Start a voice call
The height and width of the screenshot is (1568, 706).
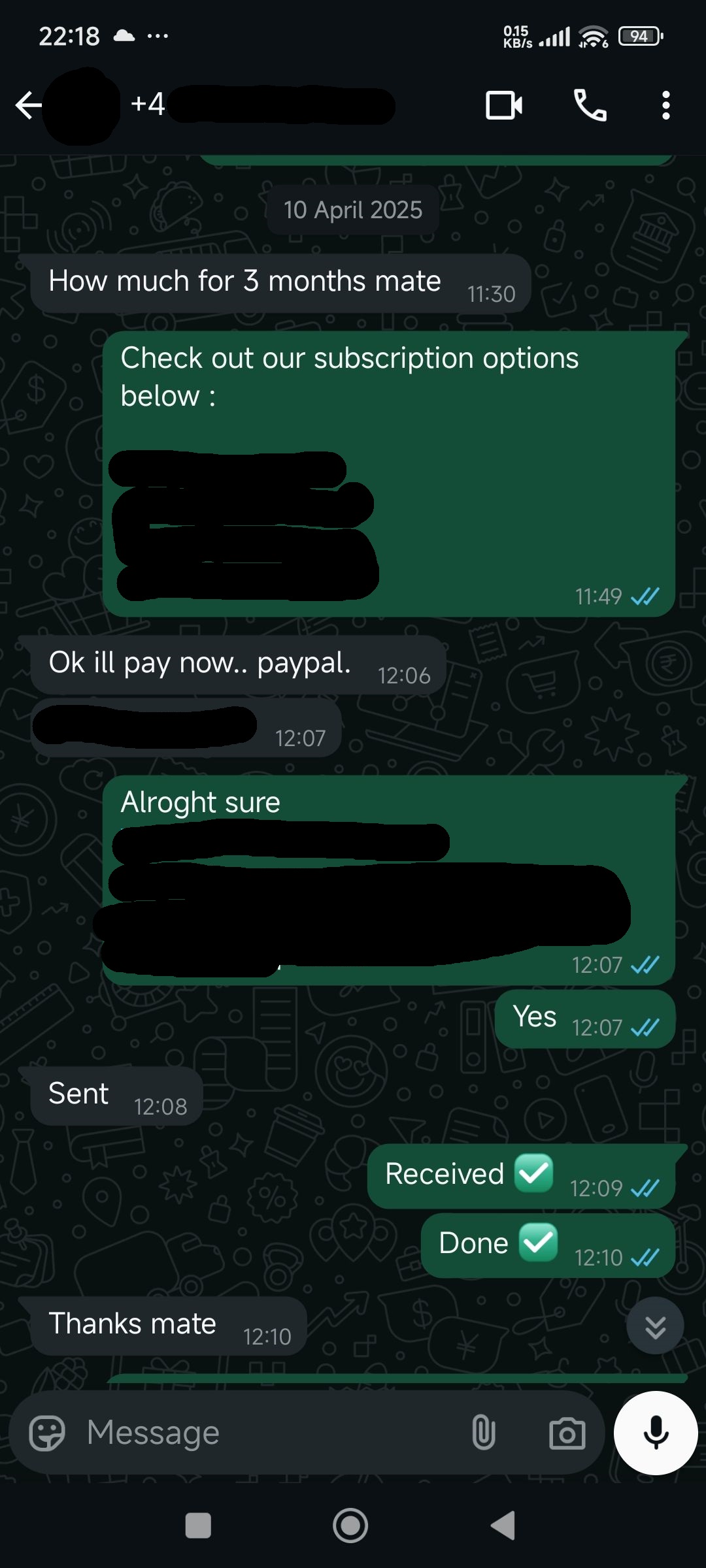[590, 105]
